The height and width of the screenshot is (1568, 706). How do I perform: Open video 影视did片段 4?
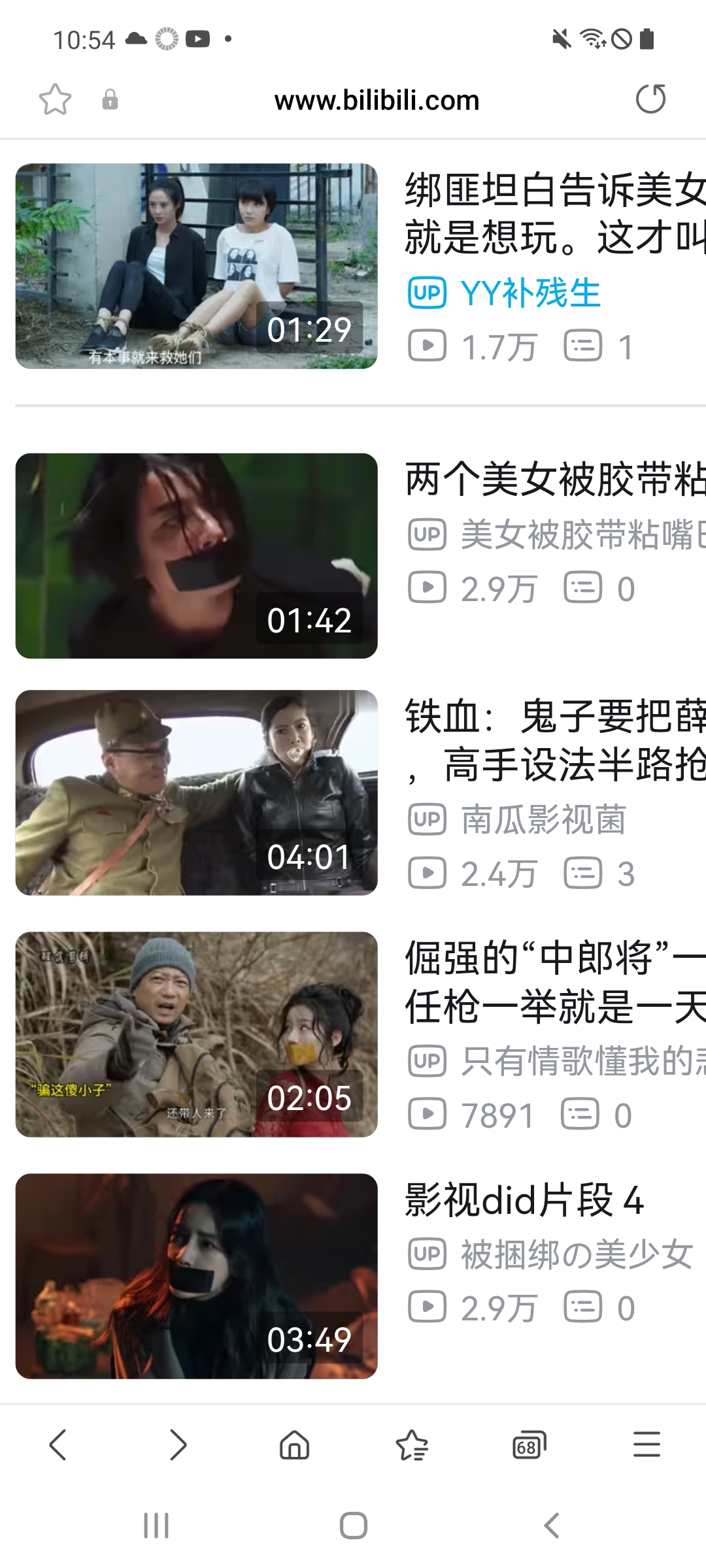tap(524, 1200)
